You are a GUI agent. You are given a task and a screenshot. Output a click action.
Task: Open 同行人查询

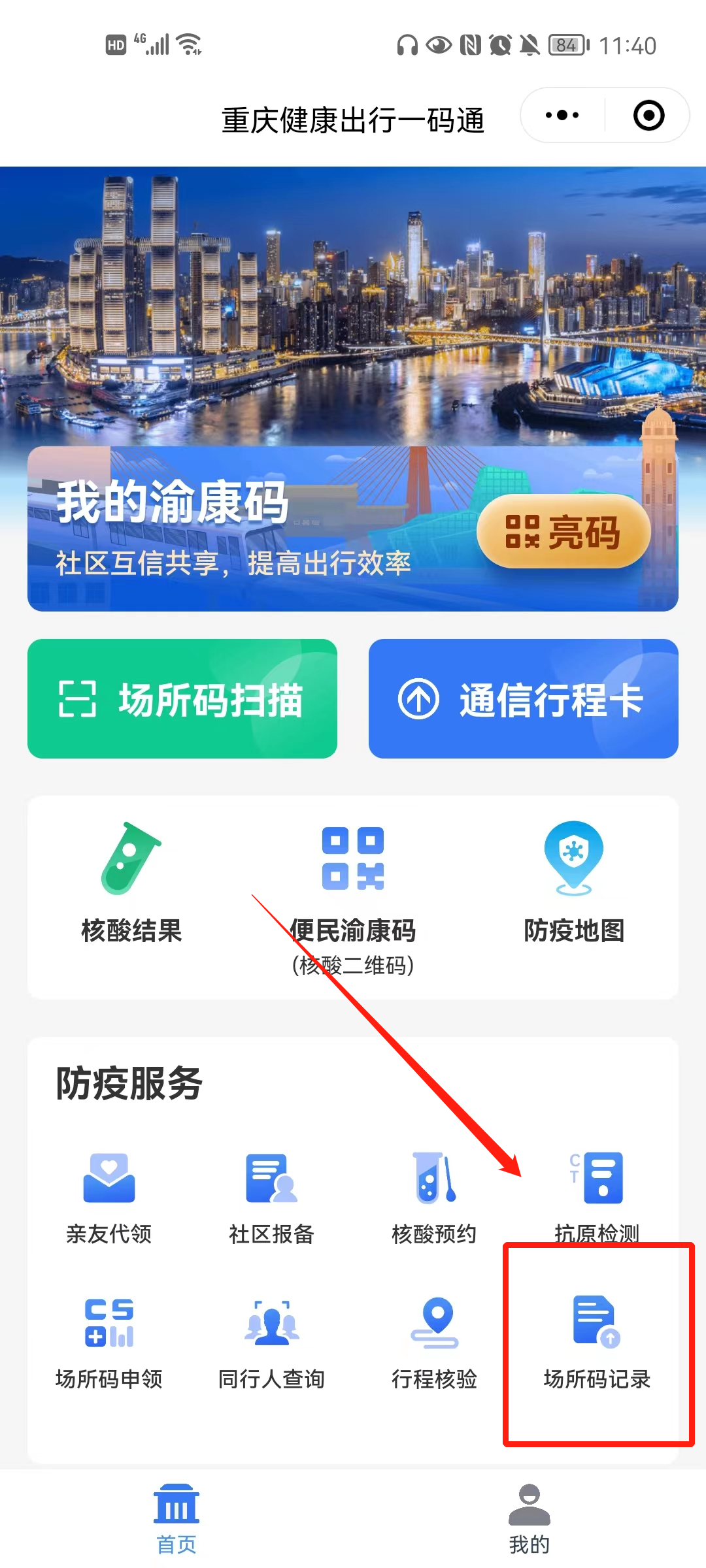pyautogui.click(x=271, y=1343)
